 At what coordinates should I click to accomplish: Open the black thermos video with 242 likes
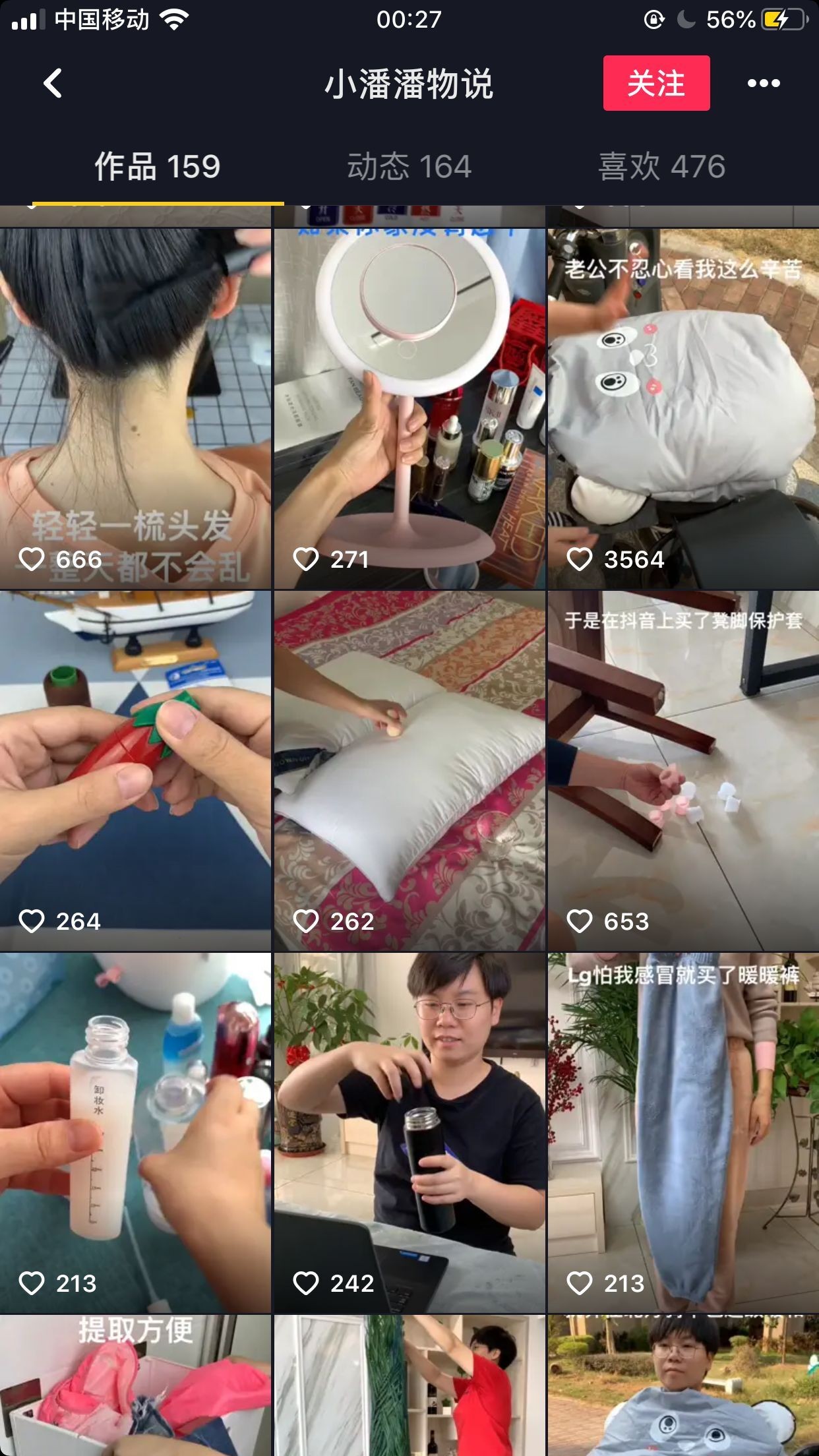(409, 1132)
